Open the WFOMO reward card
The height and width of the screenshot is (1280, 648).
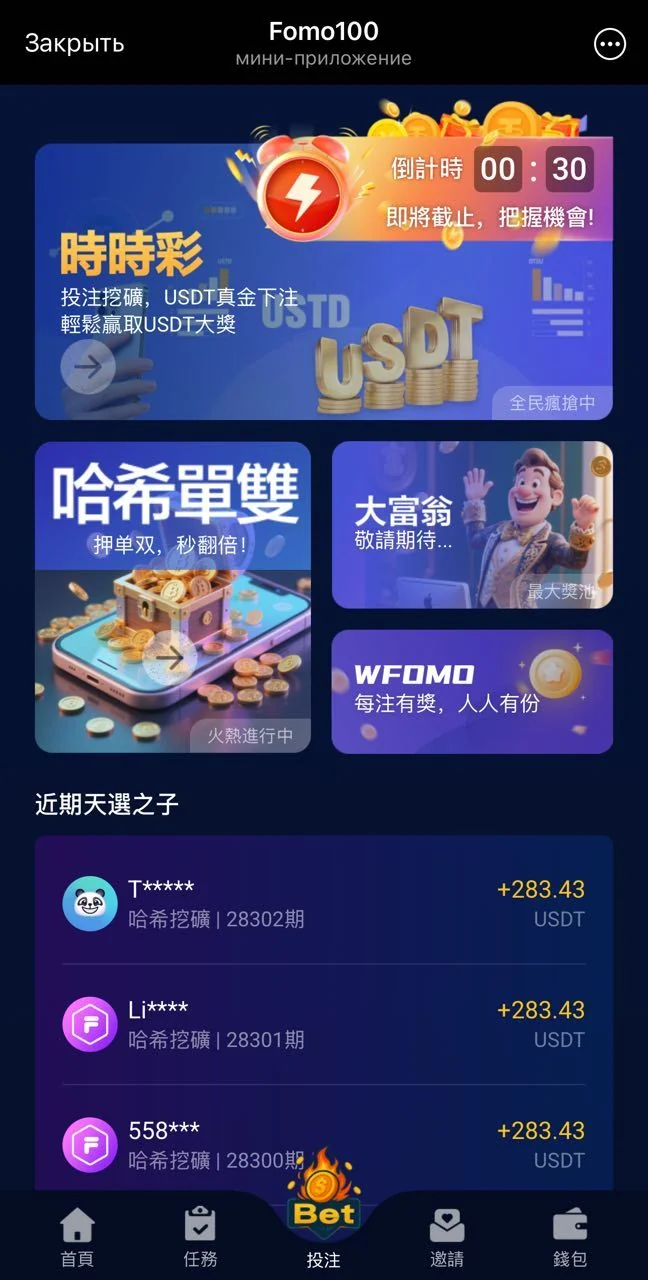click(472, 691)
